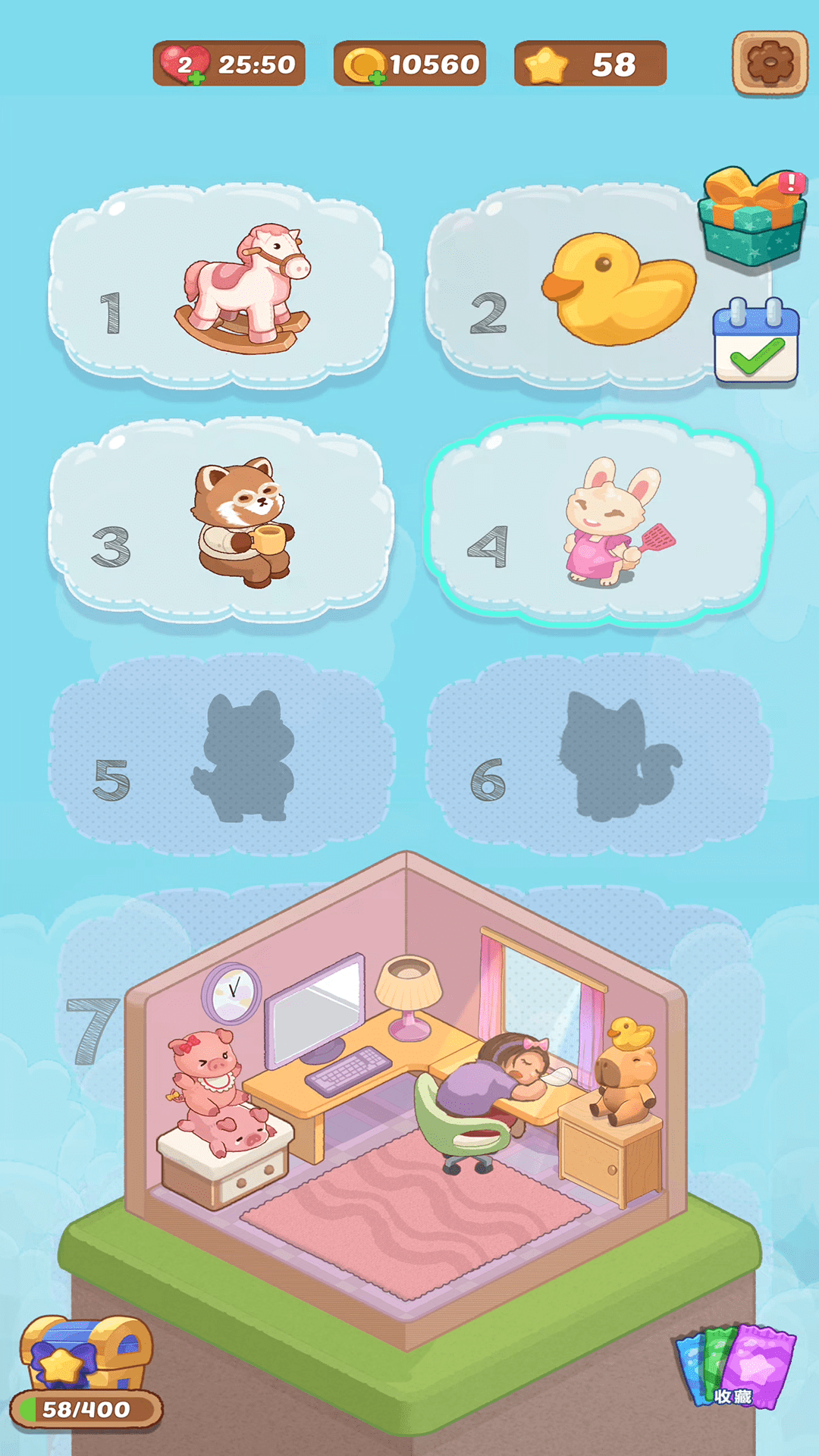Buy more coins from the coin counter
This screenshot has height=1456, width=819.
(410, 64)
